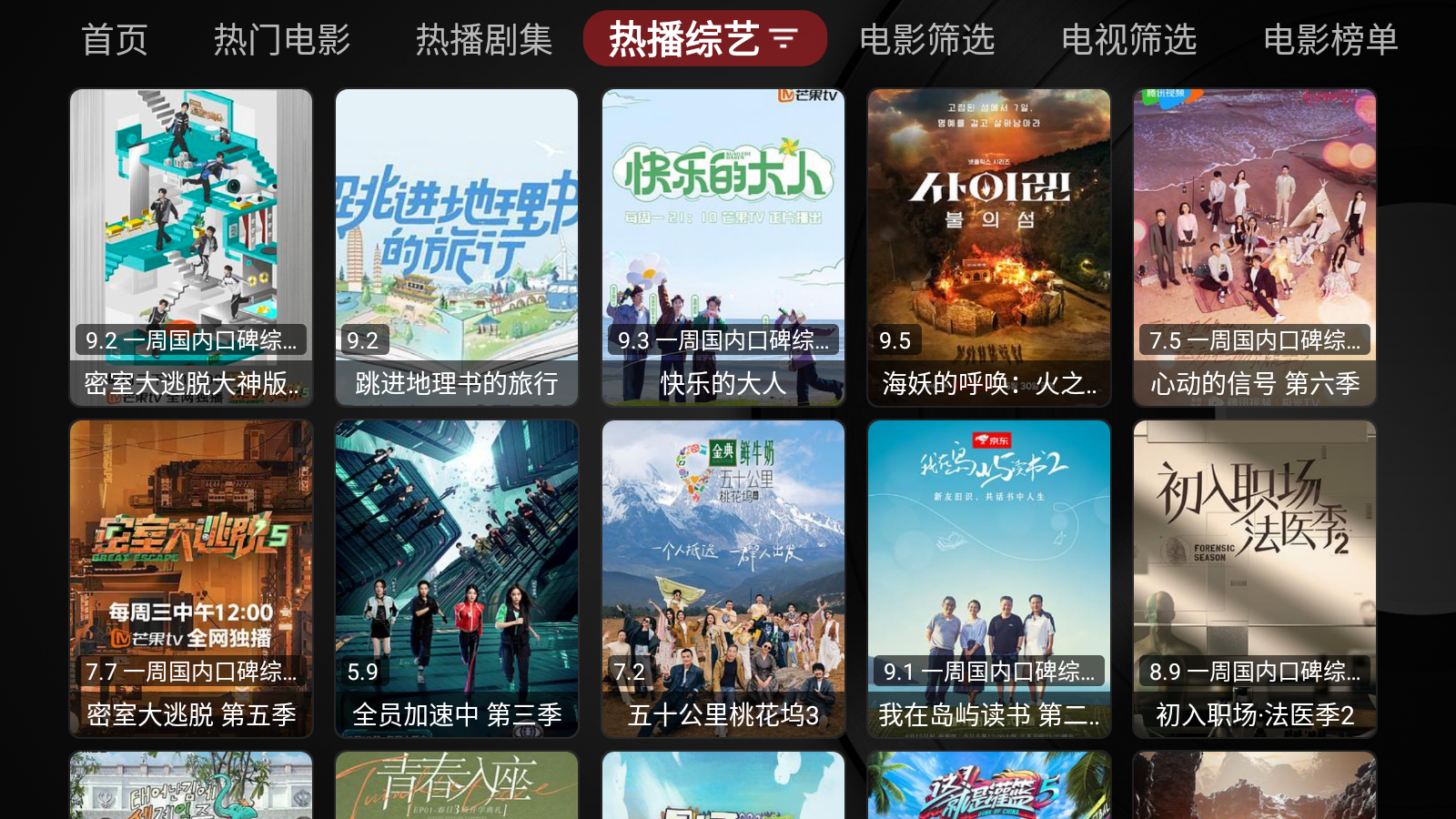This screenshot has height=819, width=1456.
Task: Open the show 密室大逃脱大神版
Action: tap(191, 247)
